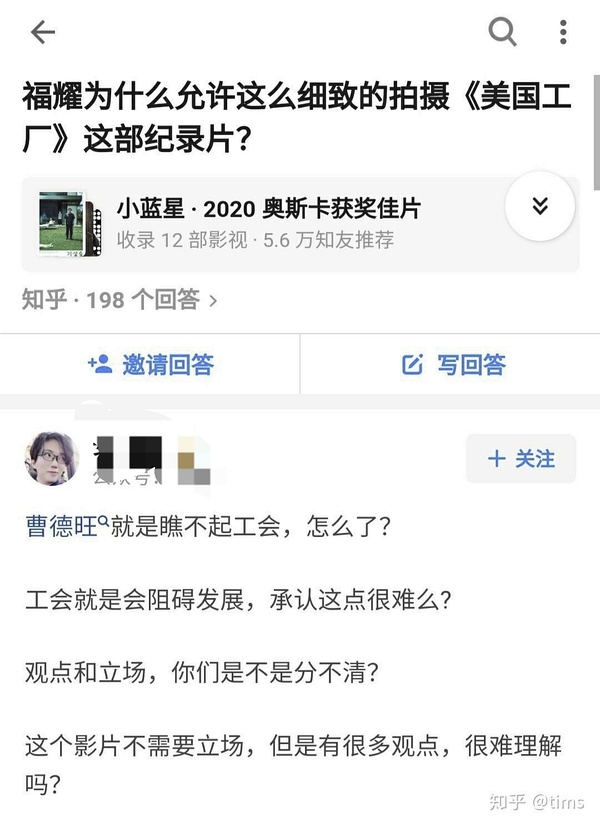
Task: Open the 曹德旺 search link
Action: pos(62,527)
